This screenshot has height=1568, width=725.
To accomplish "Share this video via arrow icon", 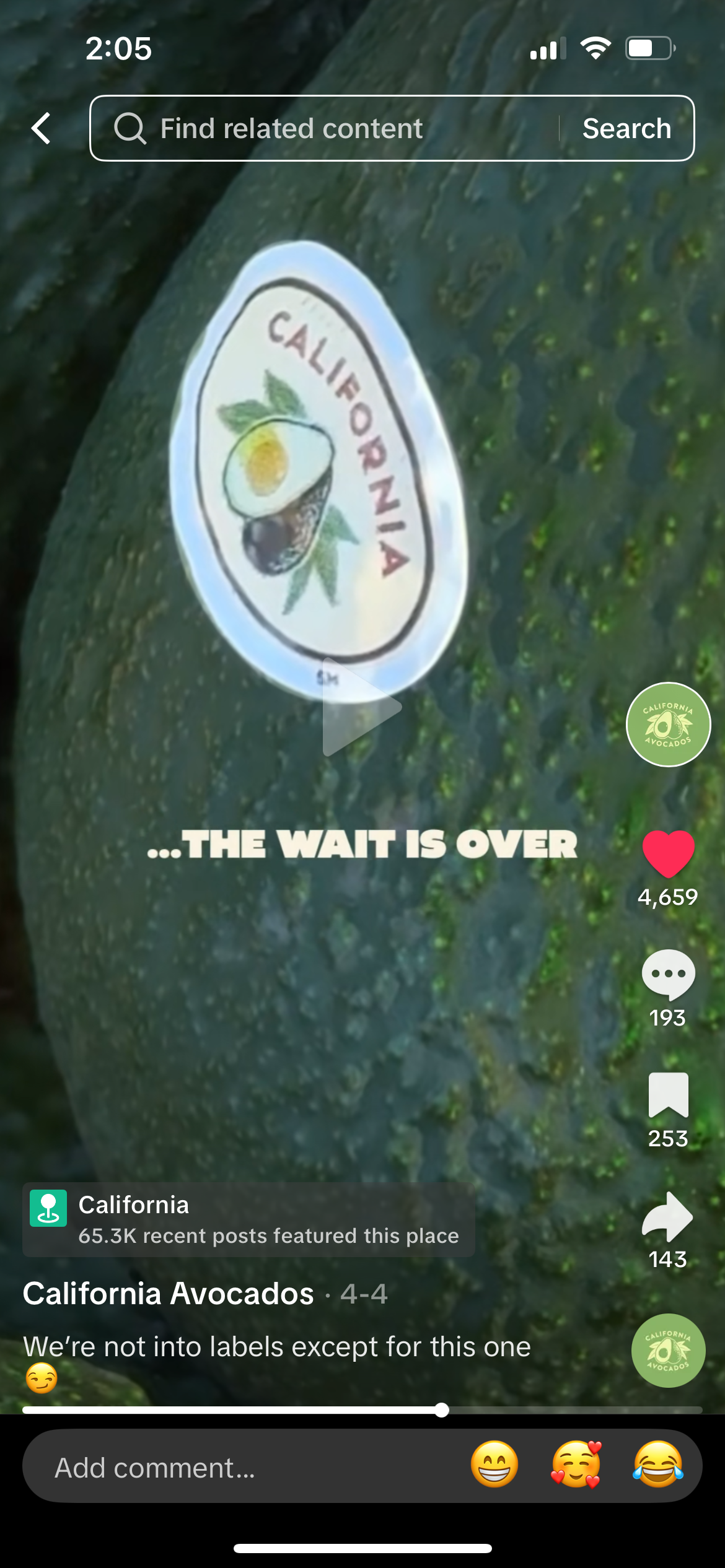I will click(668, 1216).
